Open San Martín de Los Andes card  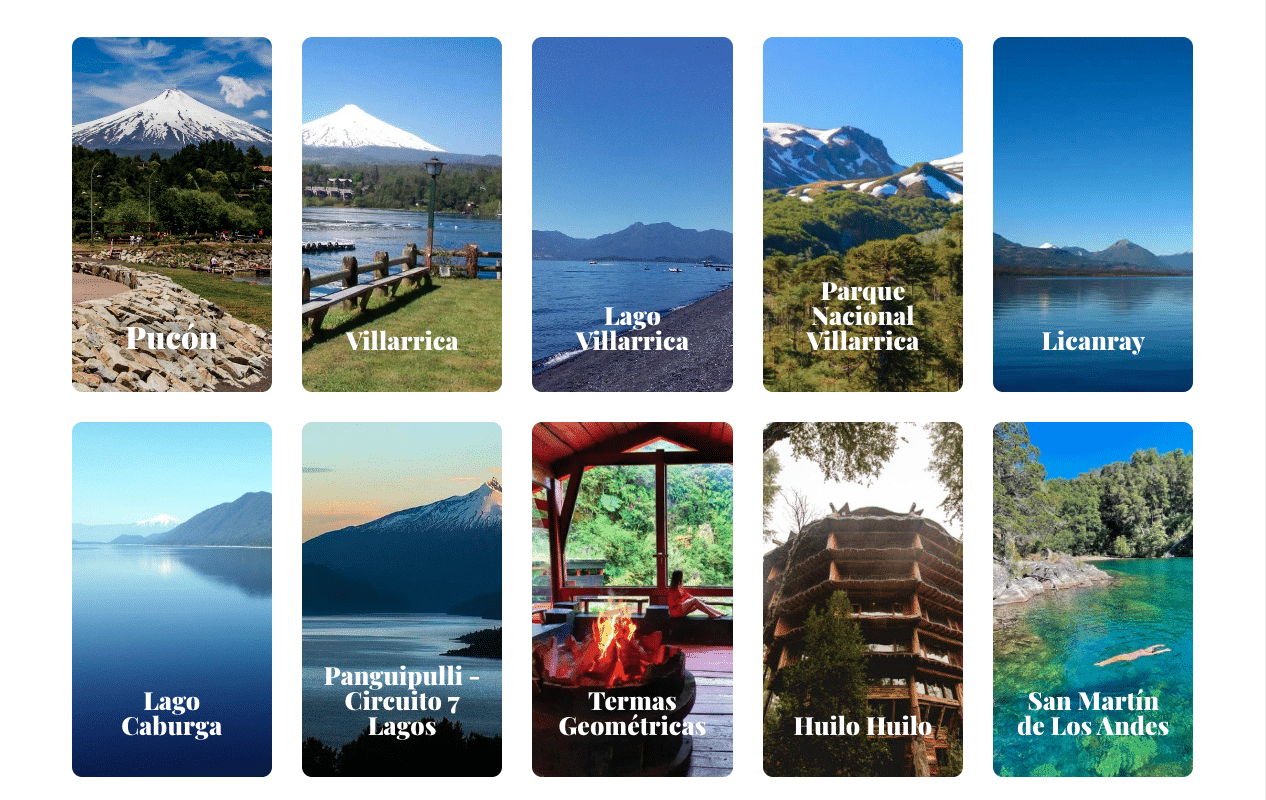[1092, 599]
